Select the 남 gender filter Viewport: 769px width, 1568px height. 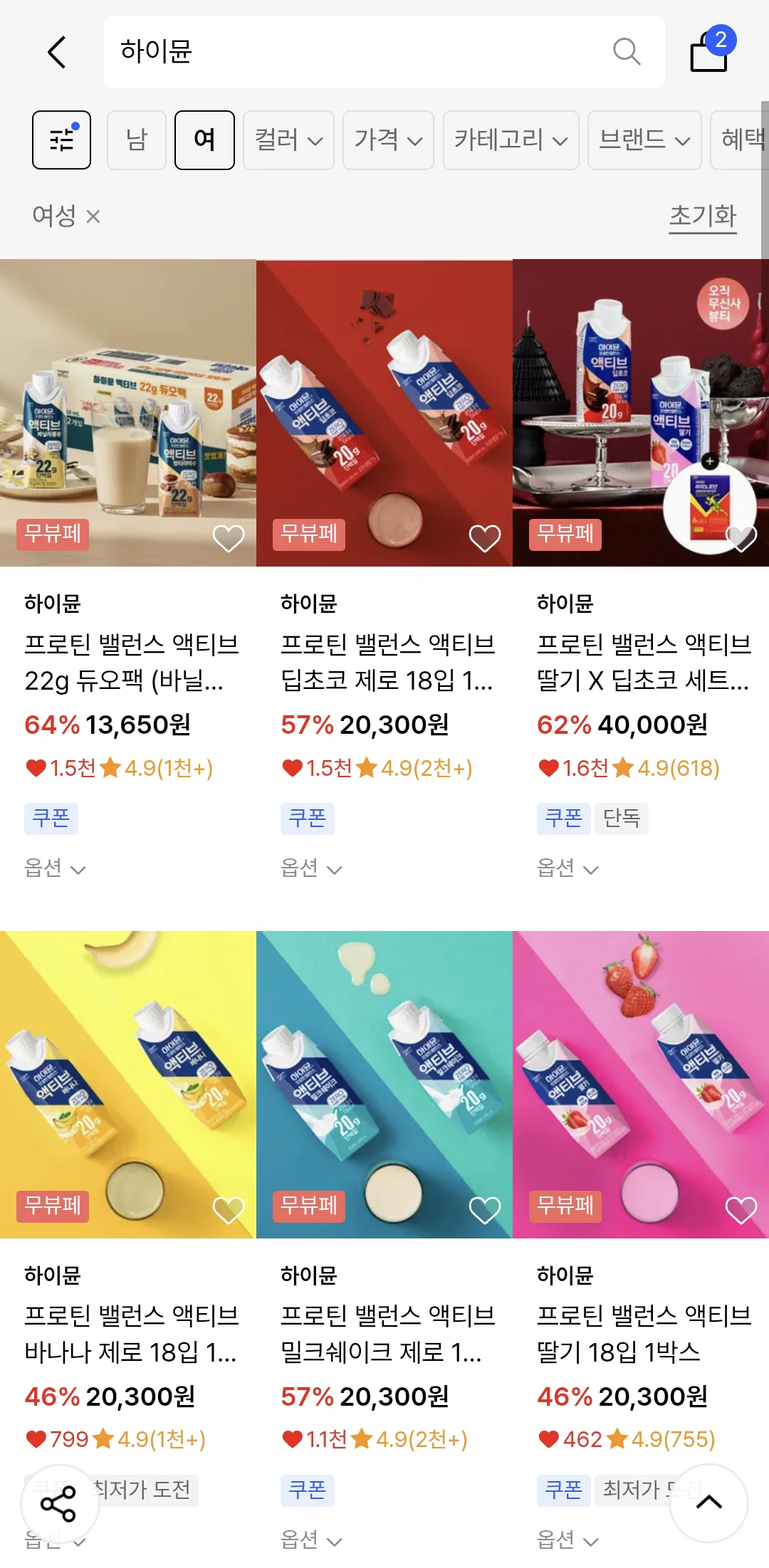point(137,140)
